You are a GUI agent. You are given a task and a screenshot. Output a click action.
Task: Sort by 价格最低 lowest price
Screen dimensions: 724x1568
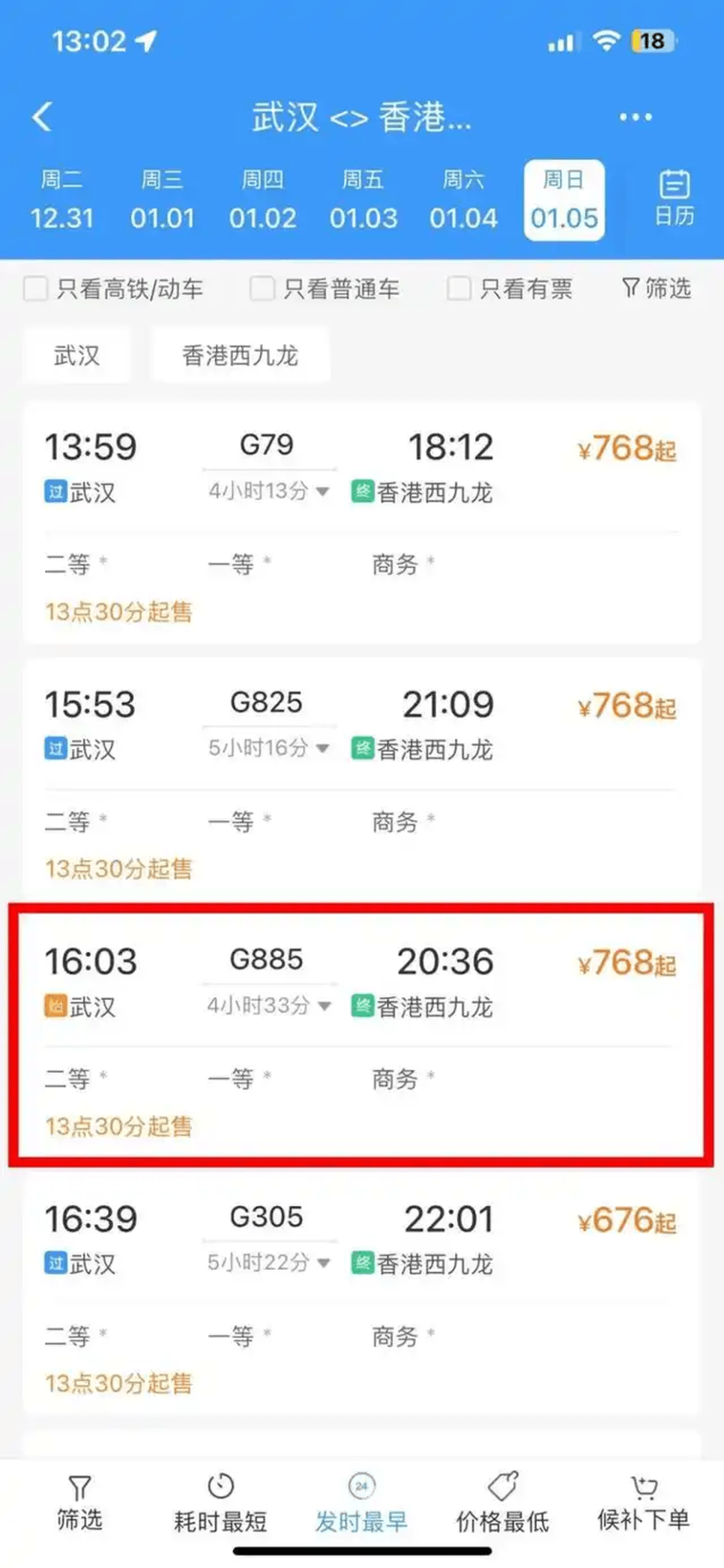coord(502,1504)
